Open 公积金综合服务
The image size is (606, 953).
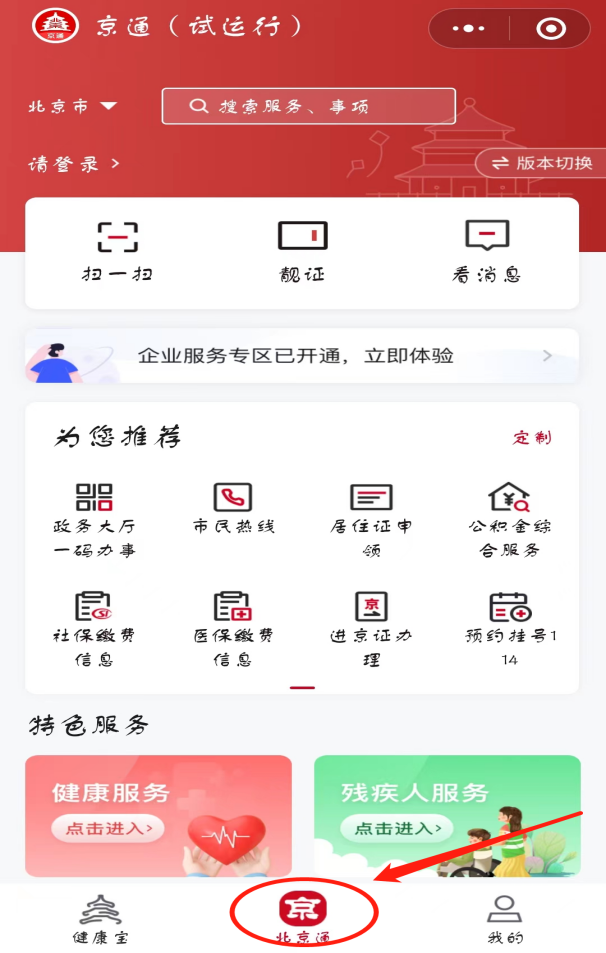coord(509,521)
